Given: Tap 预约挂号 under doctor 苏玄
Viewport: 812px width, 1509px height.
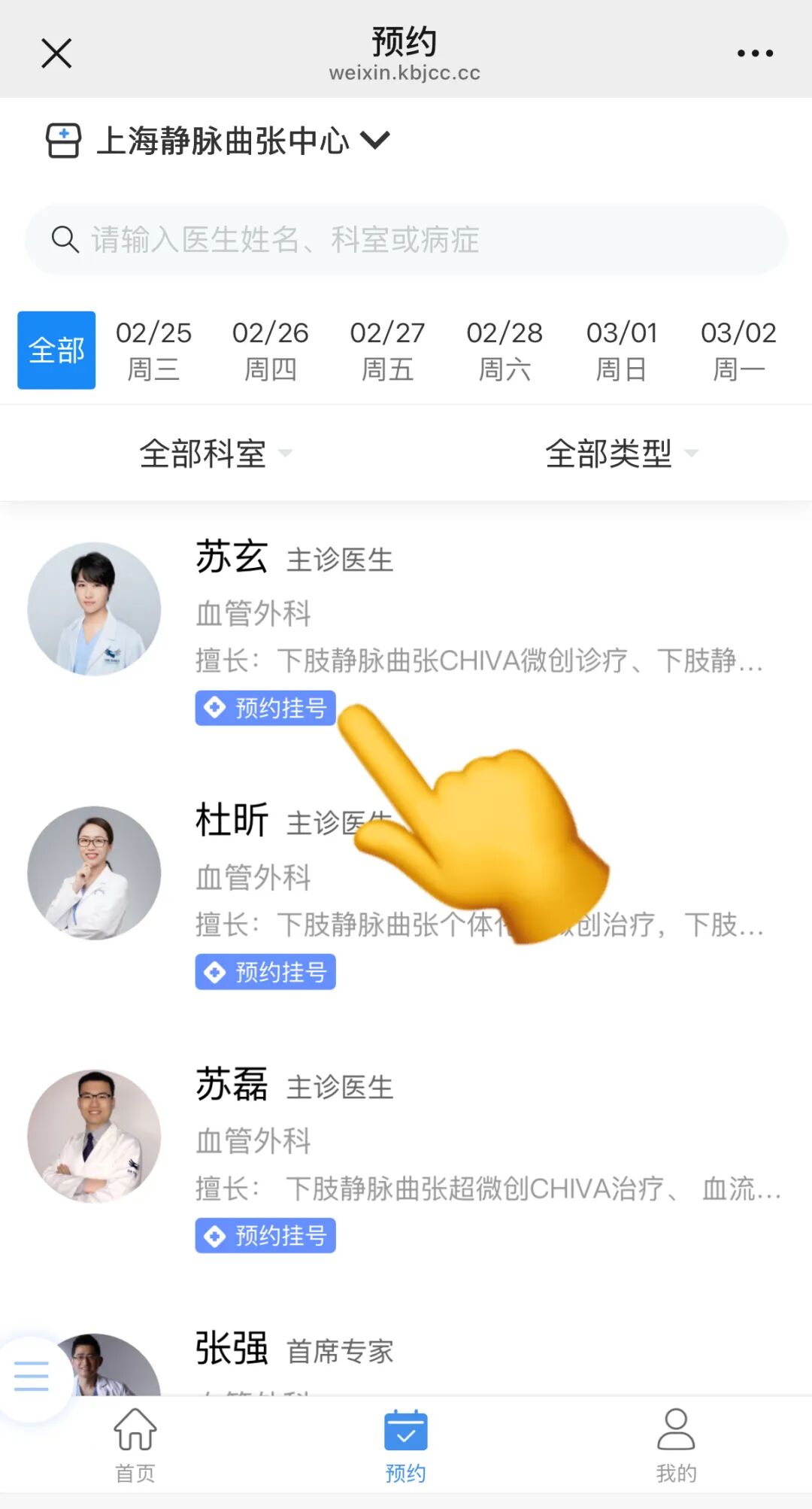Looking at the screenshot, I should 265,708.
